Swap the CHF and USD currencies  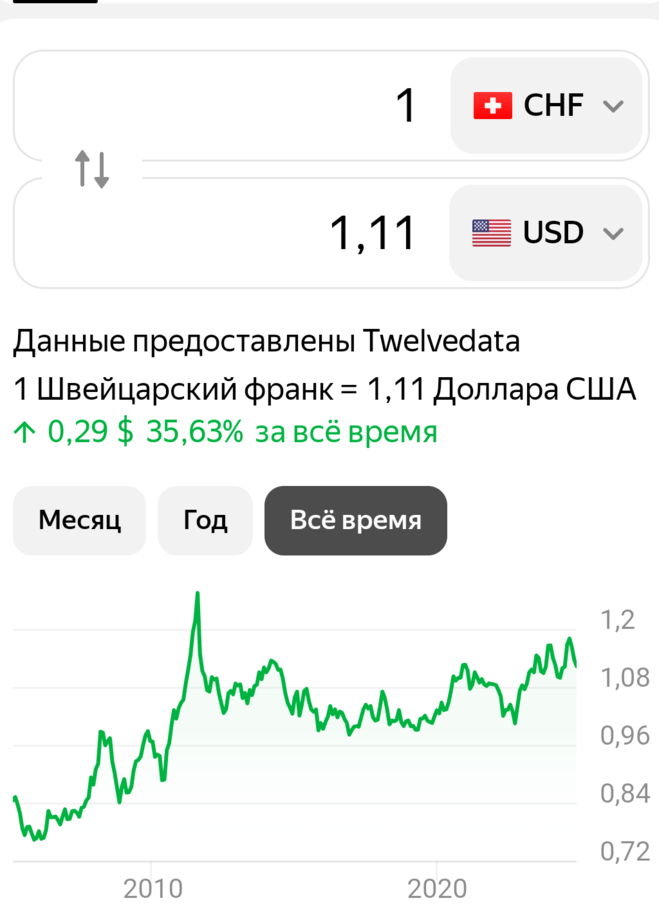click(x=92, y=169)
